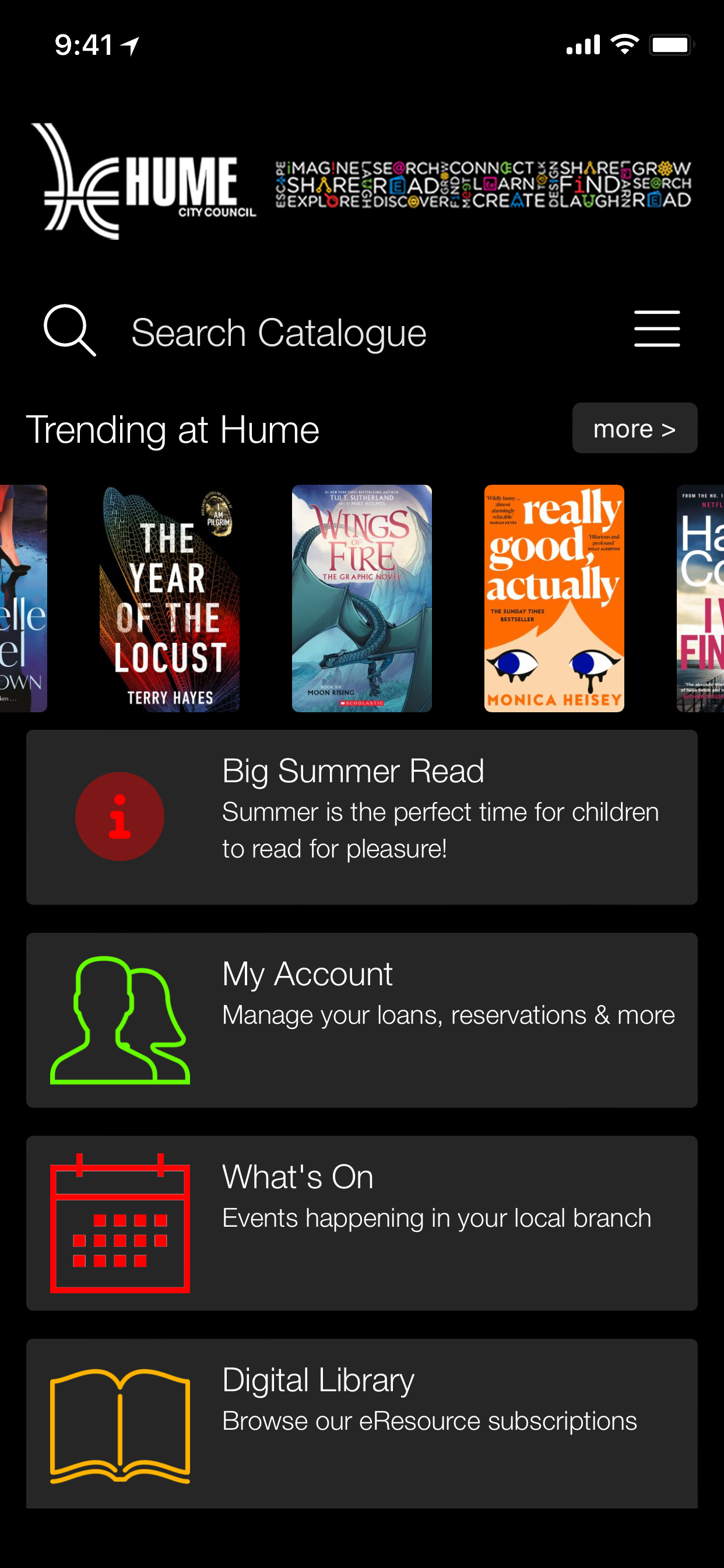Viewport: 724px width, 1568px height.
Task: Open the hamburger navigation menu
Action: click(656, 328)
